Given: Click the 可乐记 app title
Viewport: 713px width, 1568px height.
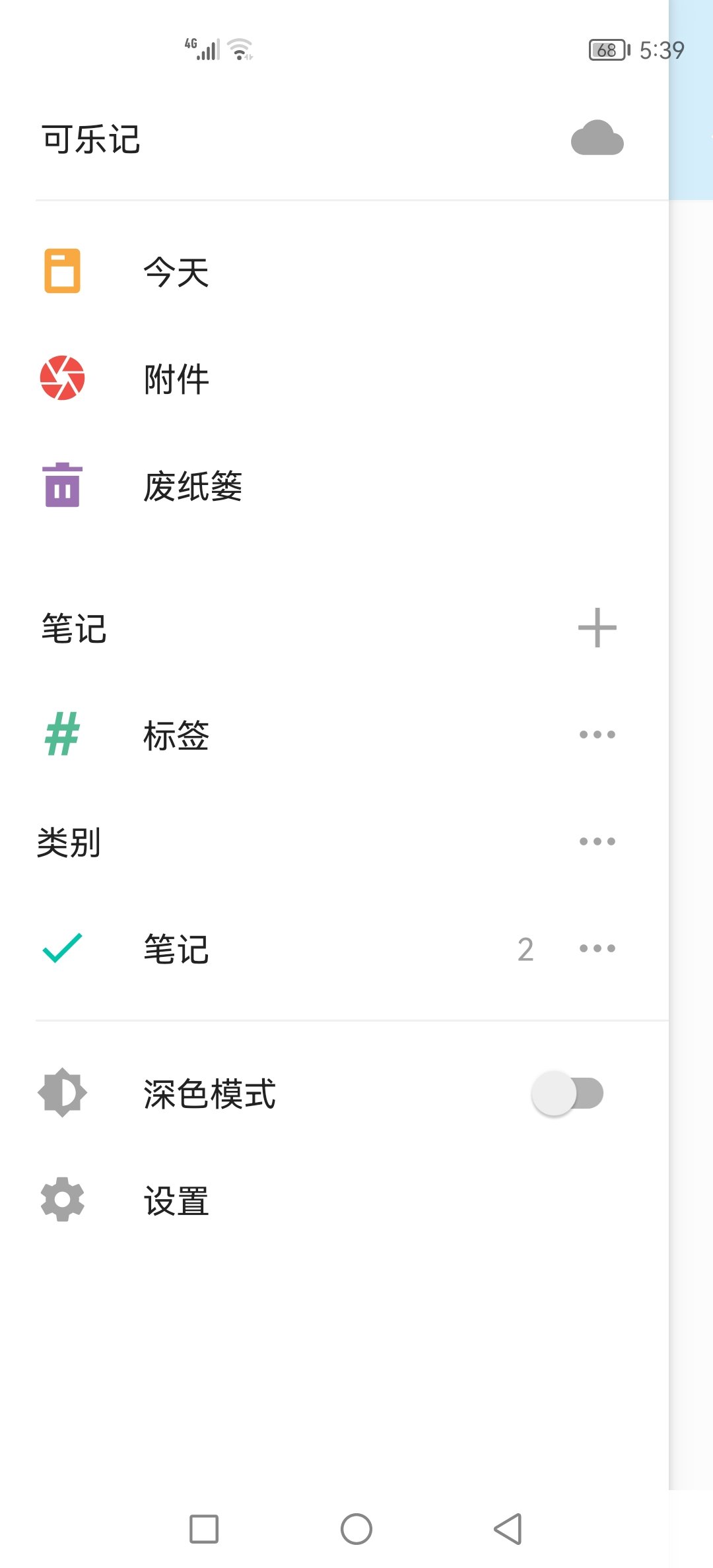Looking at the screenshot, I should (x=91, y=139).
